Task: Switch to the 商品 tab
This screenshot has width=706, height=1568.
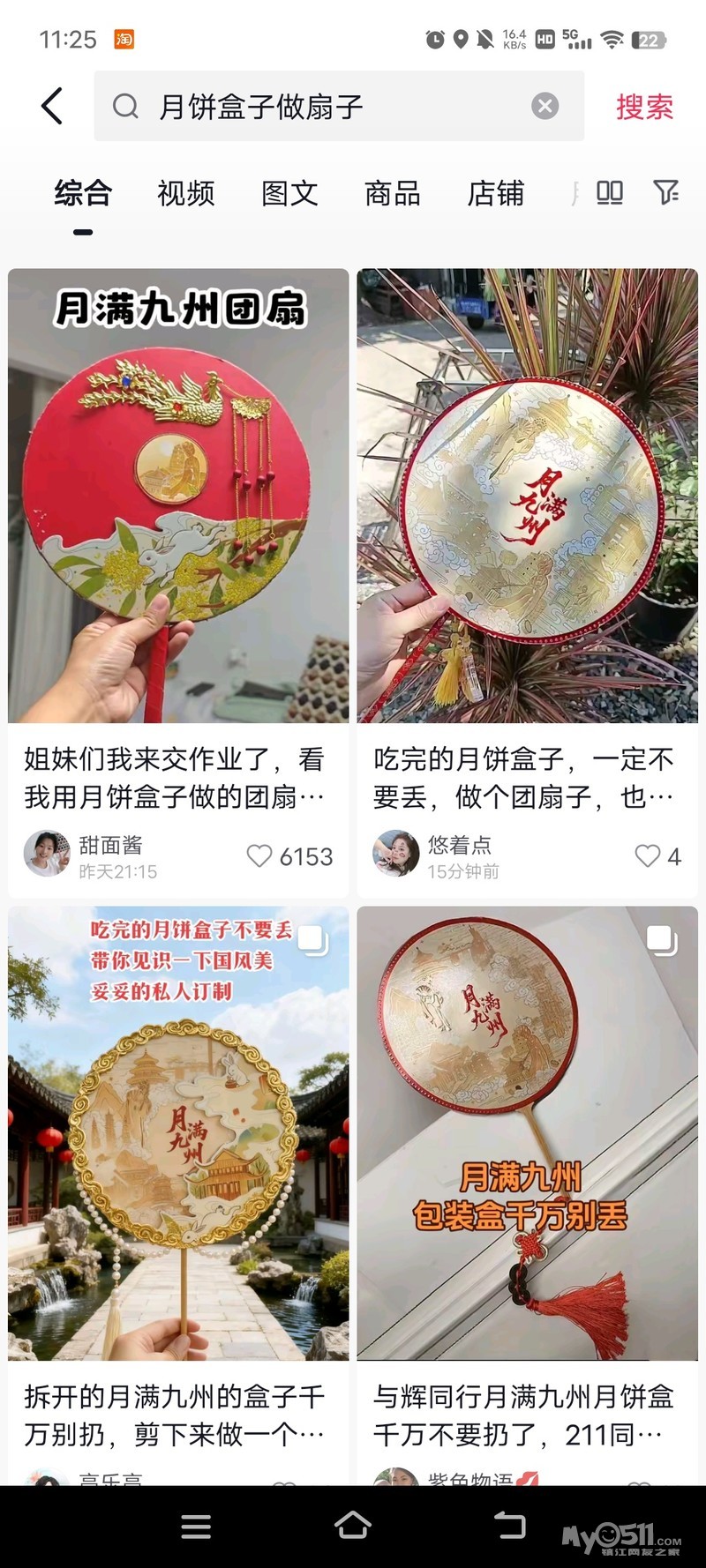Action: pyautogui.click(x=393, y=193)
